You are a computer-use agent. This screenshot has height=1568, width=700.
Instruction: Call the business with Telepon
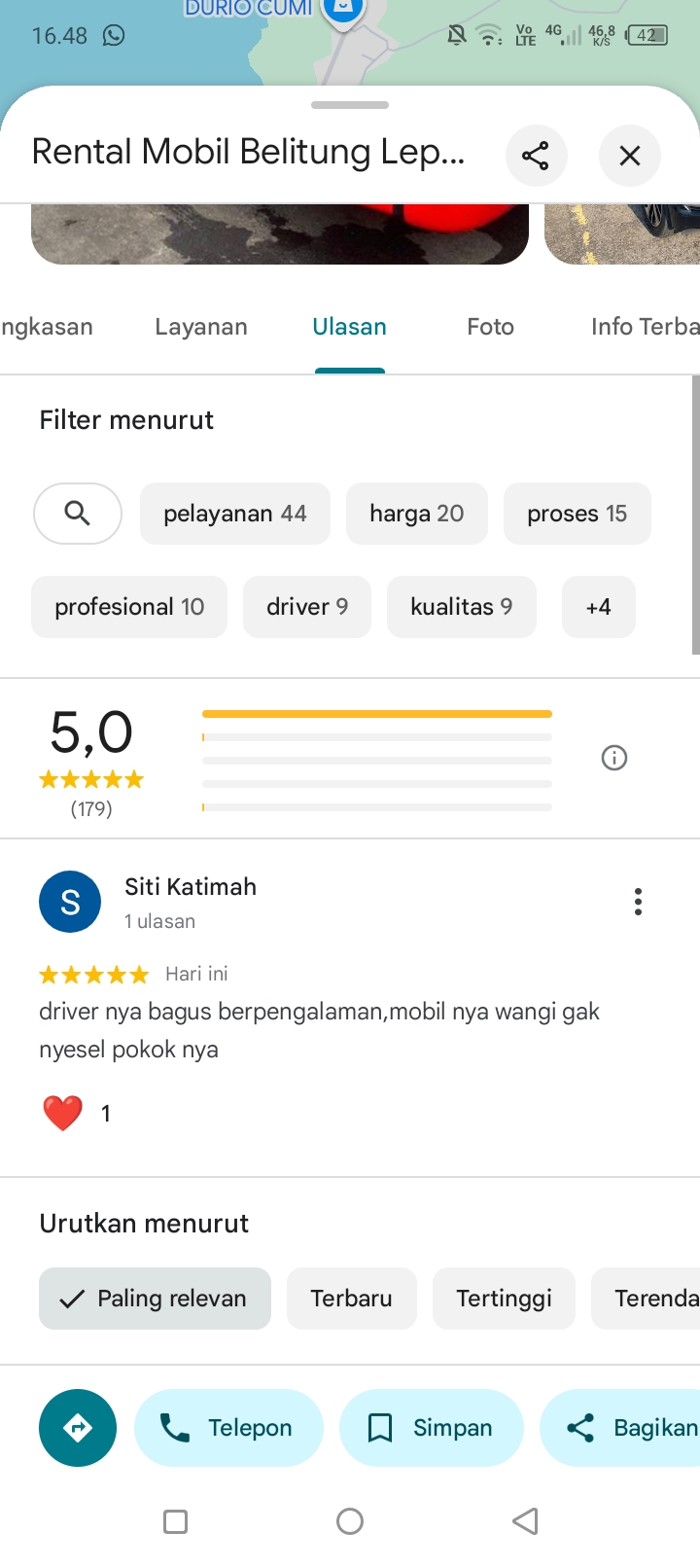(x=229, y=1428)
